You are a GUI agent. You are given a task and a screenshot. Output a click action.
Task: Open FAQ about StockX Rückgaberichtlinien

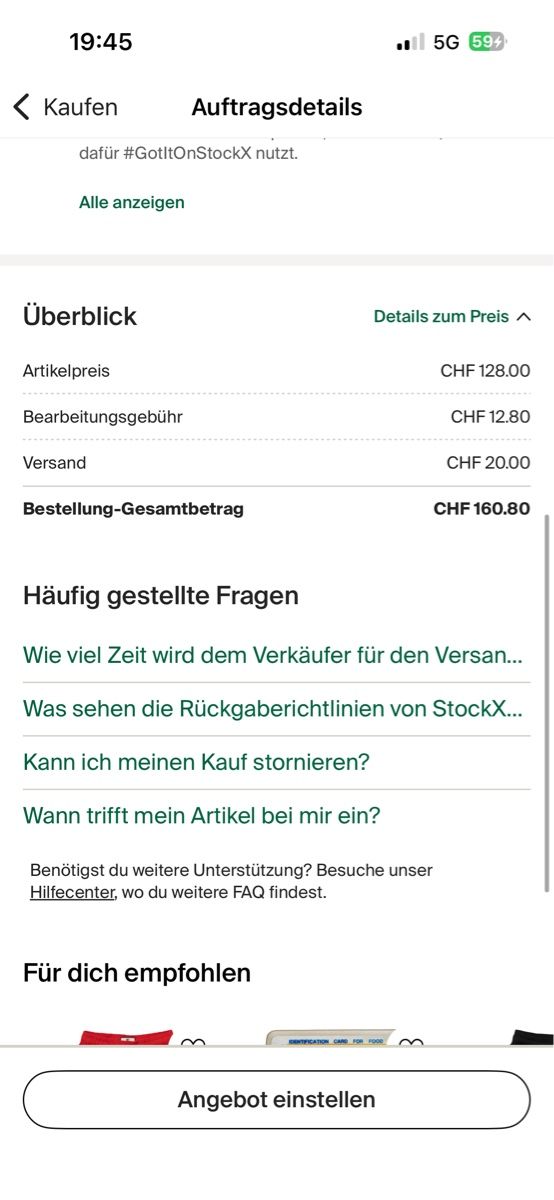[x=273, y=709]
